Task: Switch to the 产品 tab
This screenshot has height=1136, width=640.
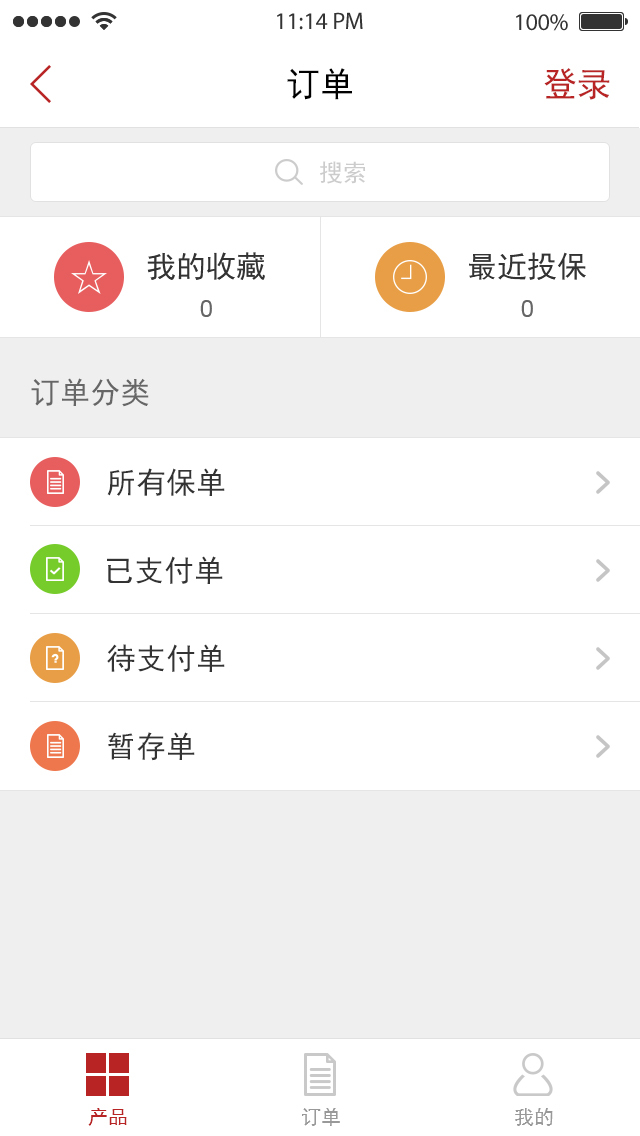Action: click(107, 1088)
